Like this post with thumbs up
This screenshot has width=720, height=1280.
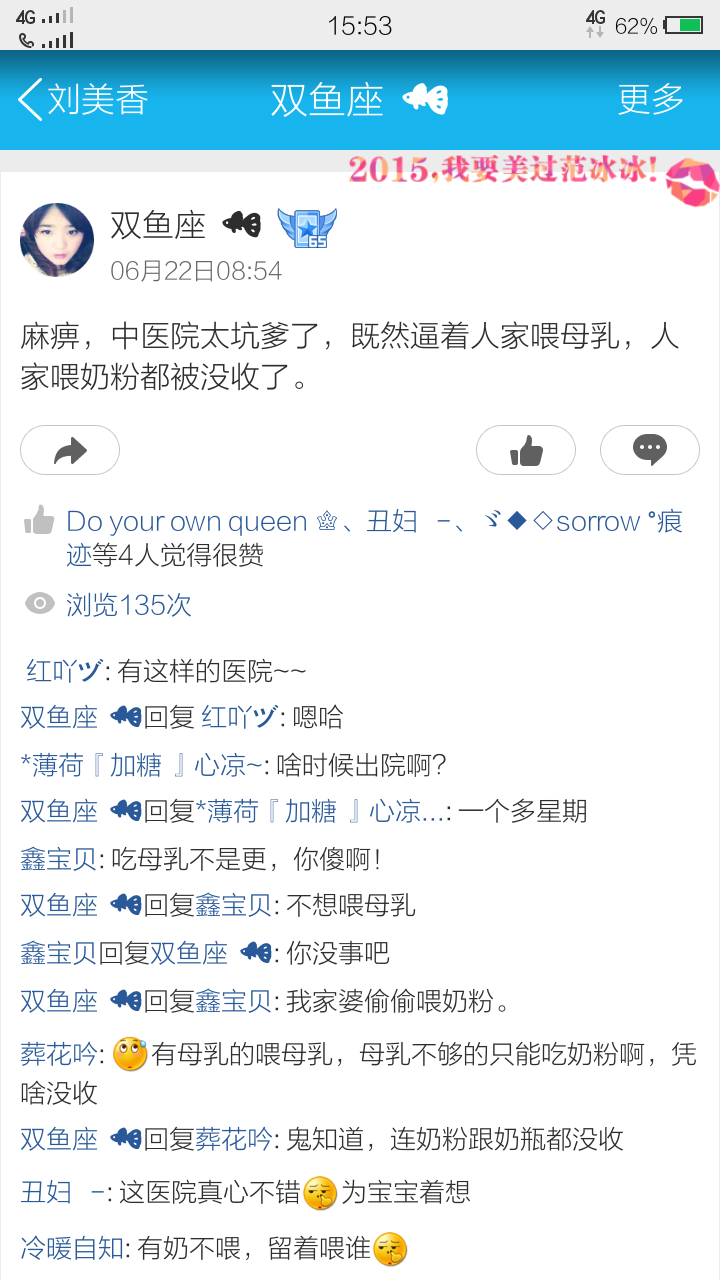[x=526, y=450]
